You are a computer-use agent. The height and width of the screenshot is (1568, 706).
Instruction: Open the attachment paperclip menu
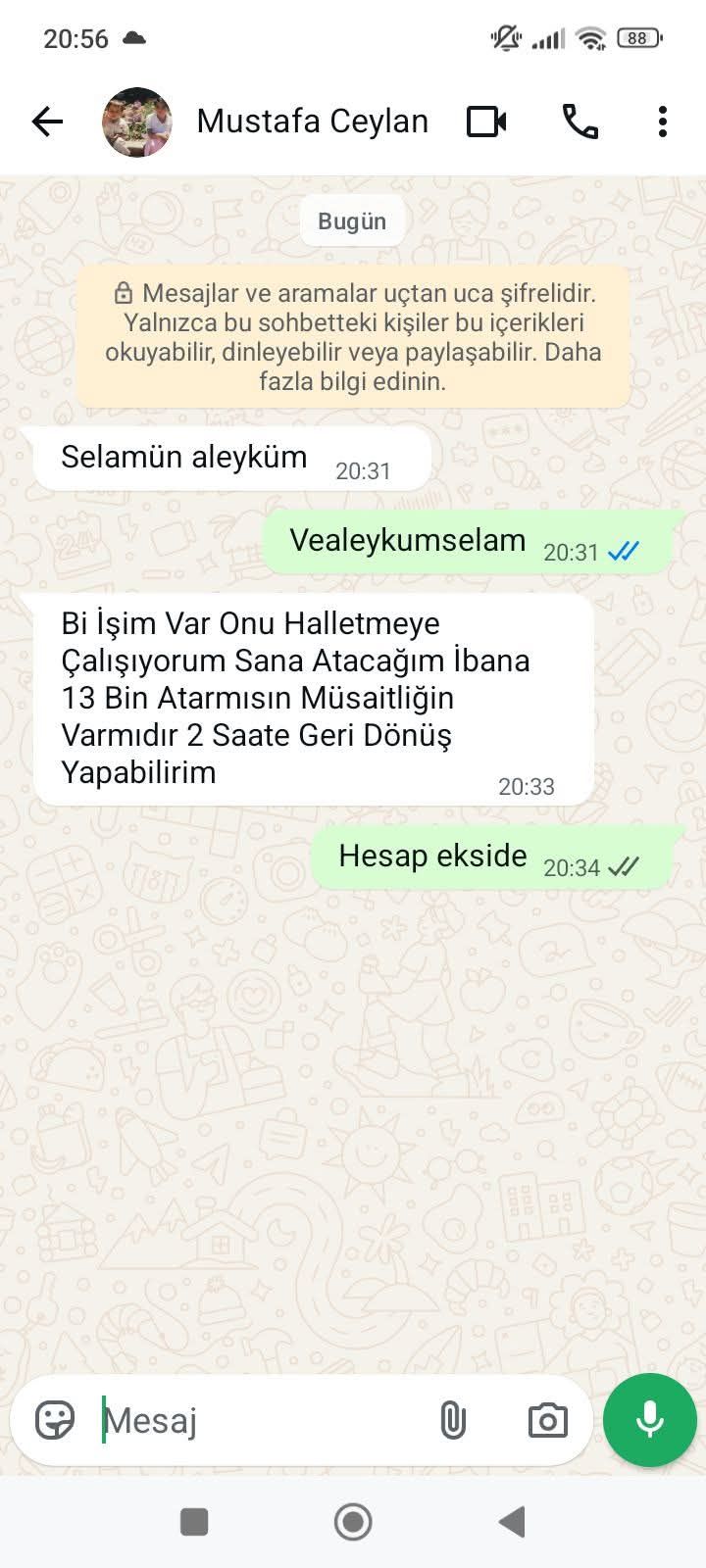(452, 1419)
